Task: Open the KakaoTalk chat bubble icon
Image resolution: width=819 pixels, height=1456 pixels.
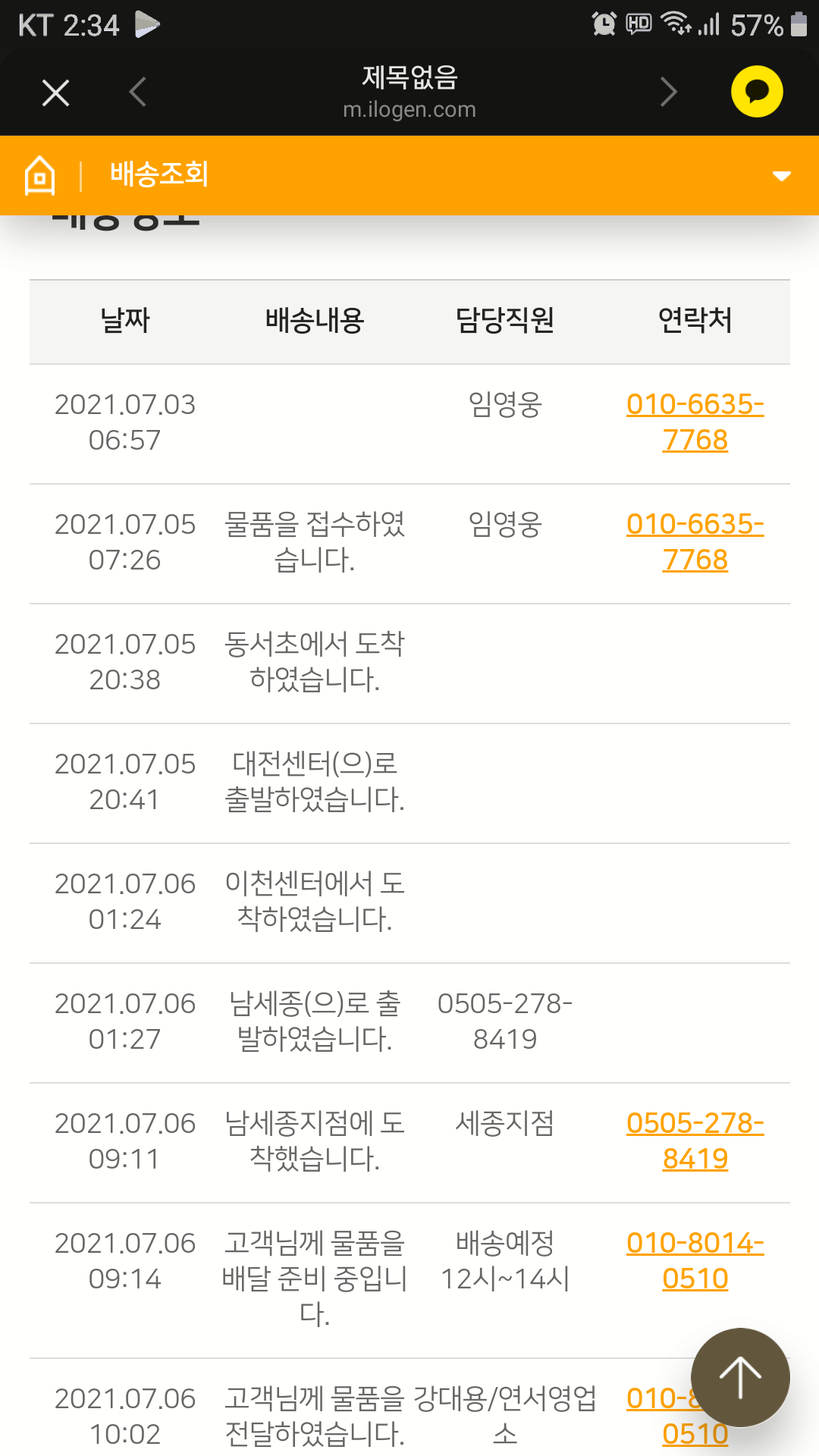Action: pos(756,92)
